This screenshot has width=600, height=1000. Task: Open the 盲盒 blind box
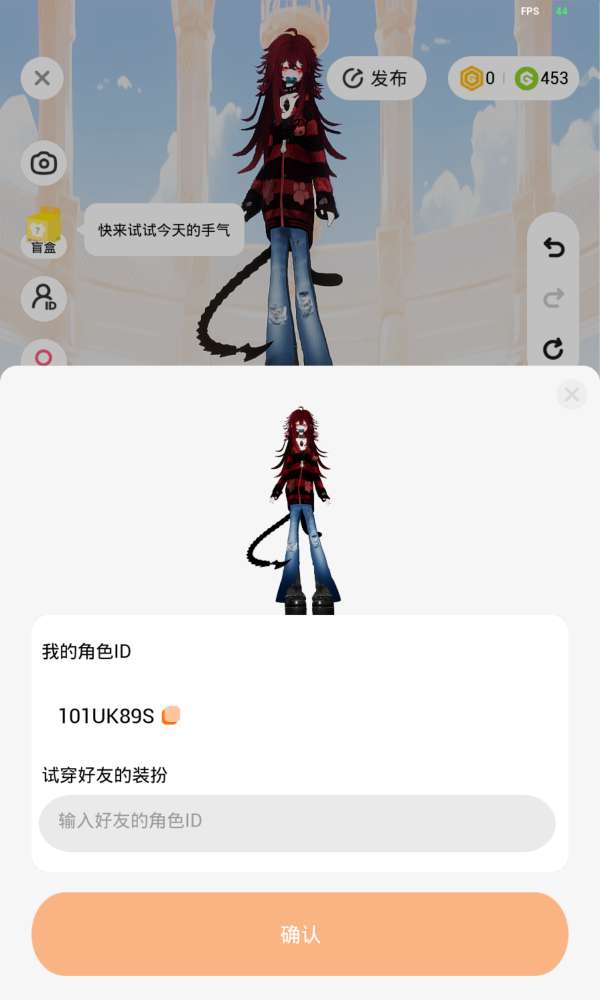[44, 232]
